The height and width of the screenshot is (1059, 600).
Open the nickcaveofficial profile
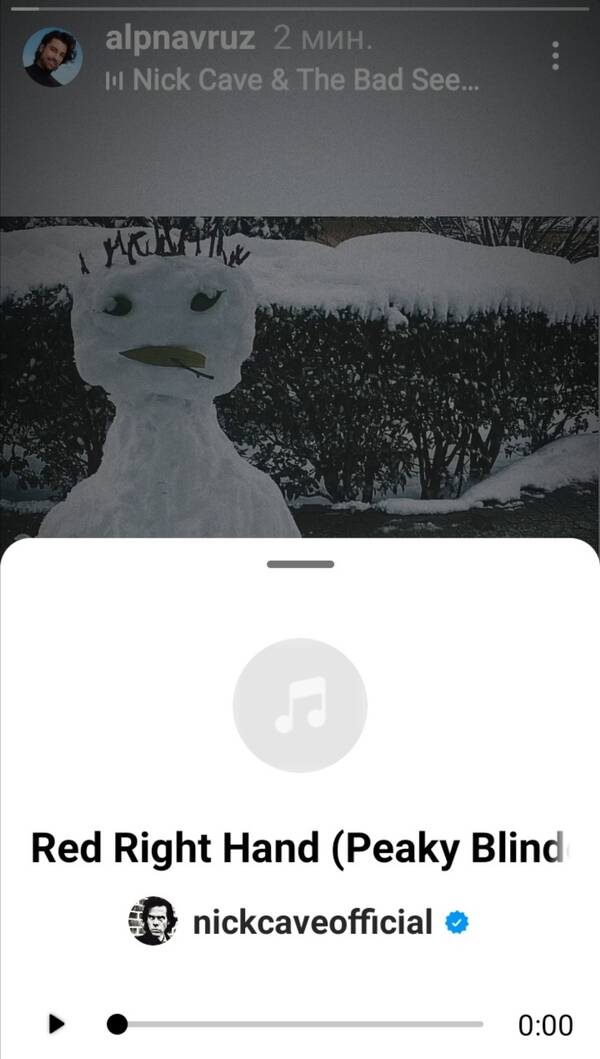(x=312, y=922)
